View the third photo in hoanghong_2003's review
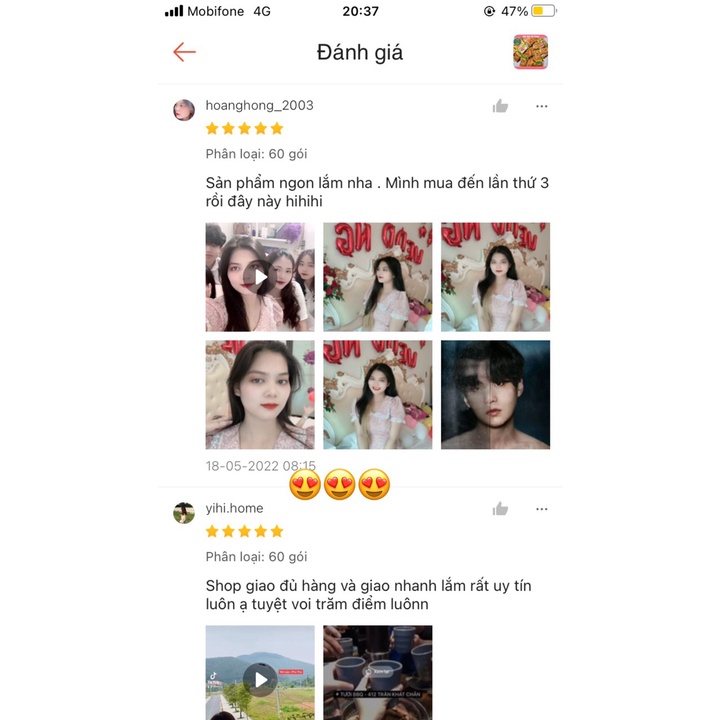720x720 pixels. (495, 277)
